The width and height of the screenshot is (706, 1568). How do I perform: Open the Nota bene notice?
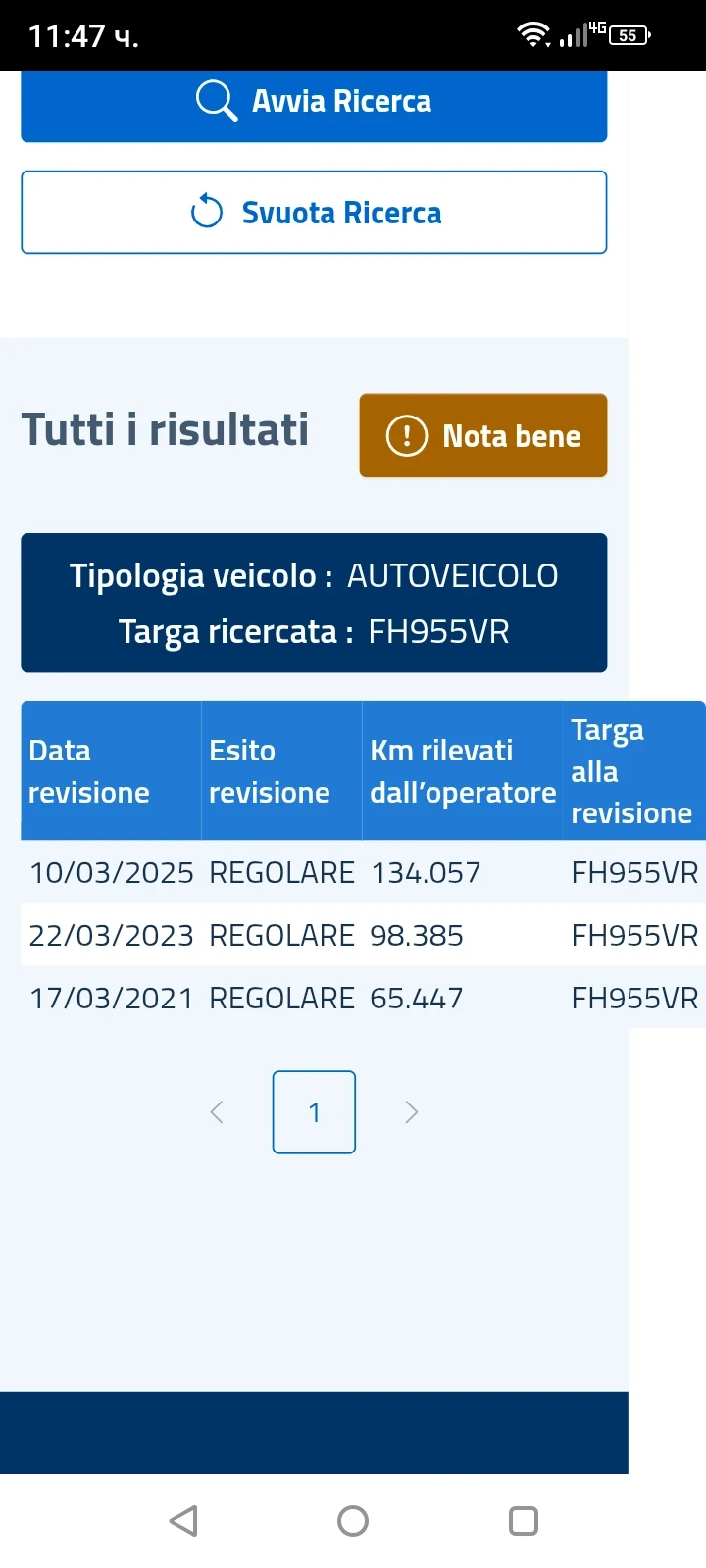[483, 436]
